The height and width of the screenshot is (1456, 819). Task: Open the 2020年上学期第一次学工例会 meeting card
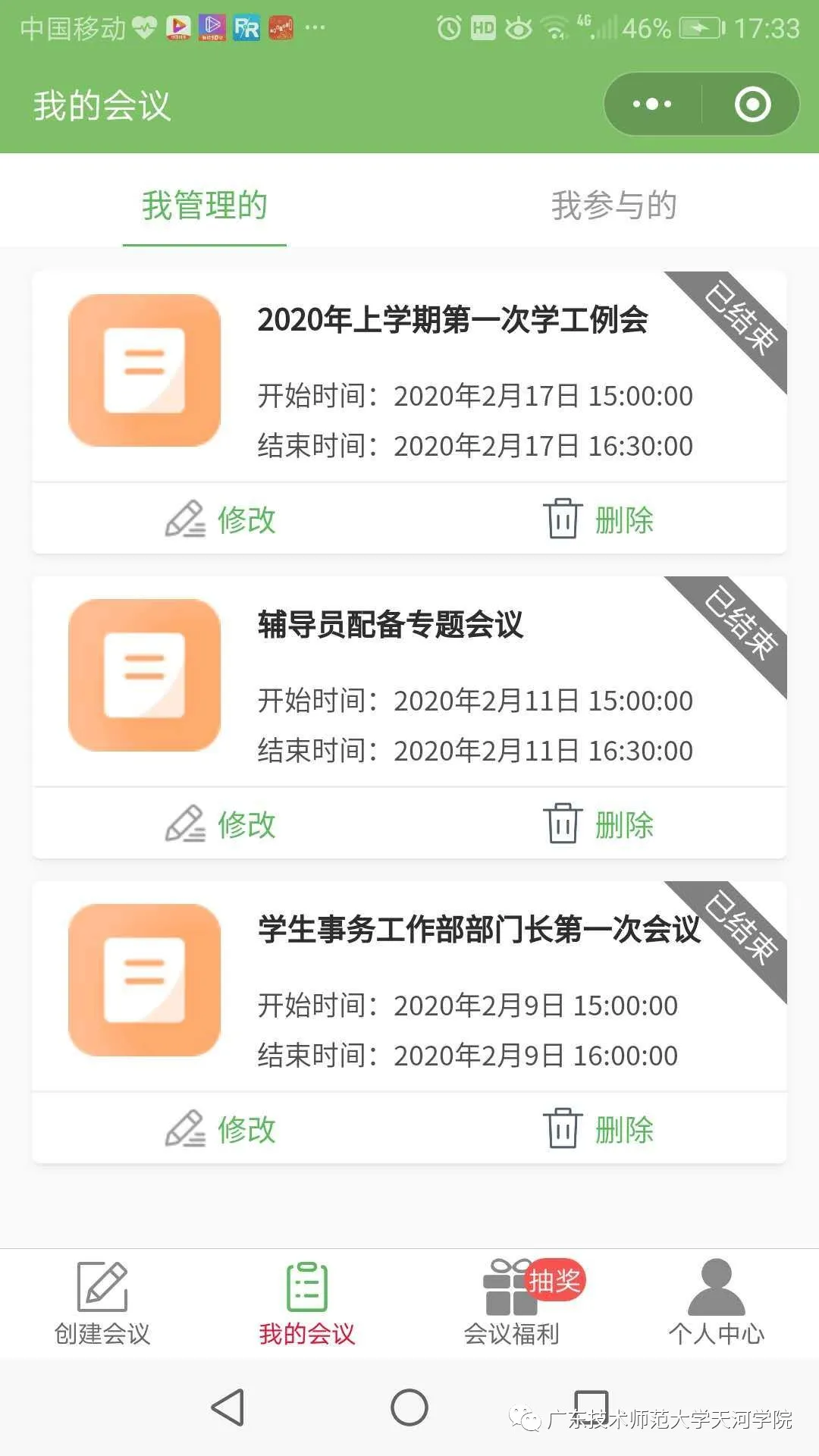(409, 377)
